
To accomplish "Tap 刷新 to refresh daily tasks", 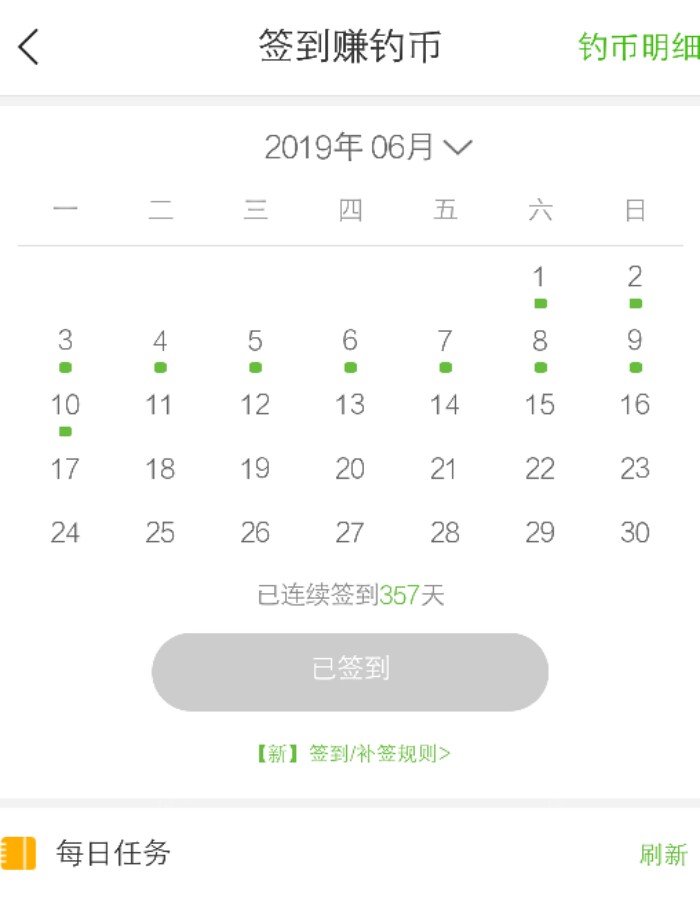I will (x=663, y=855).
